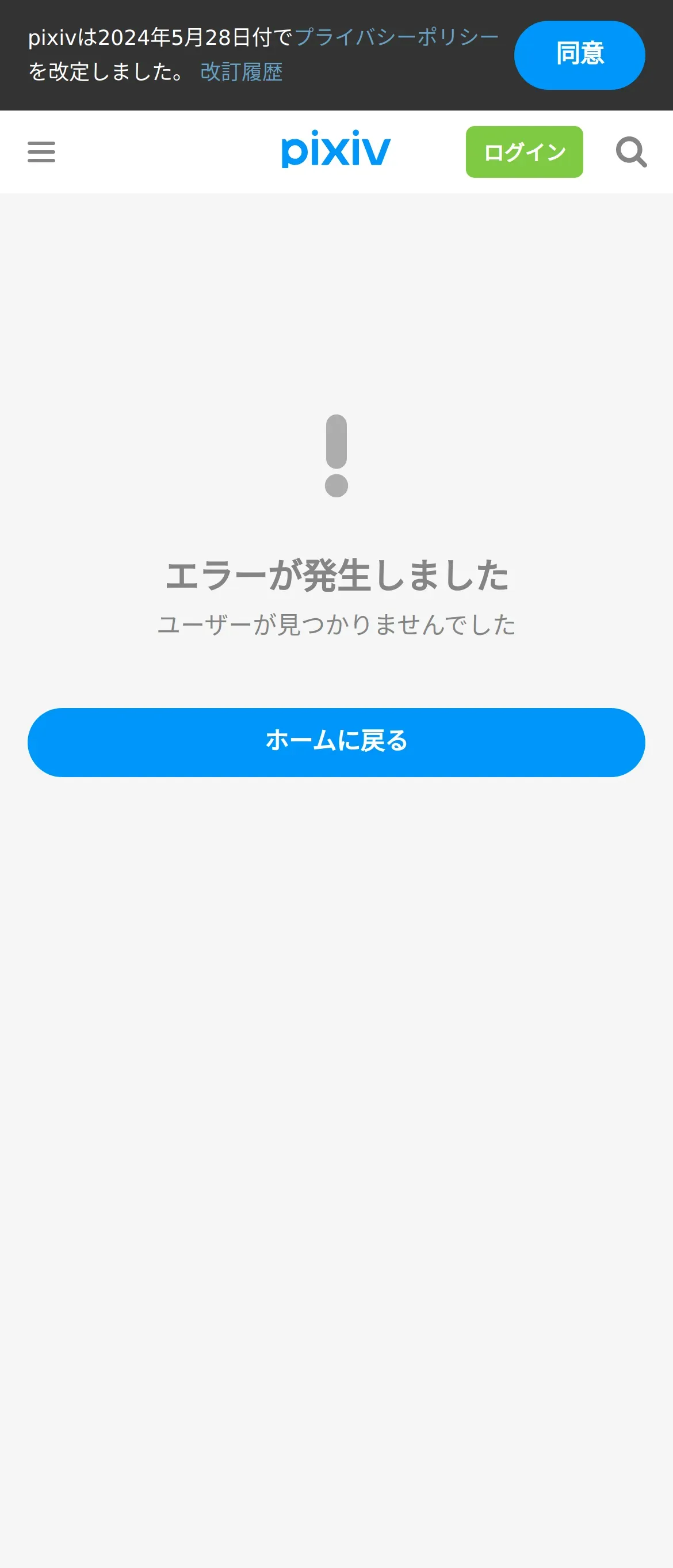Tap the green ログイン login button
This screenshot has width=673, height=1568.
[x=524, y=151]
